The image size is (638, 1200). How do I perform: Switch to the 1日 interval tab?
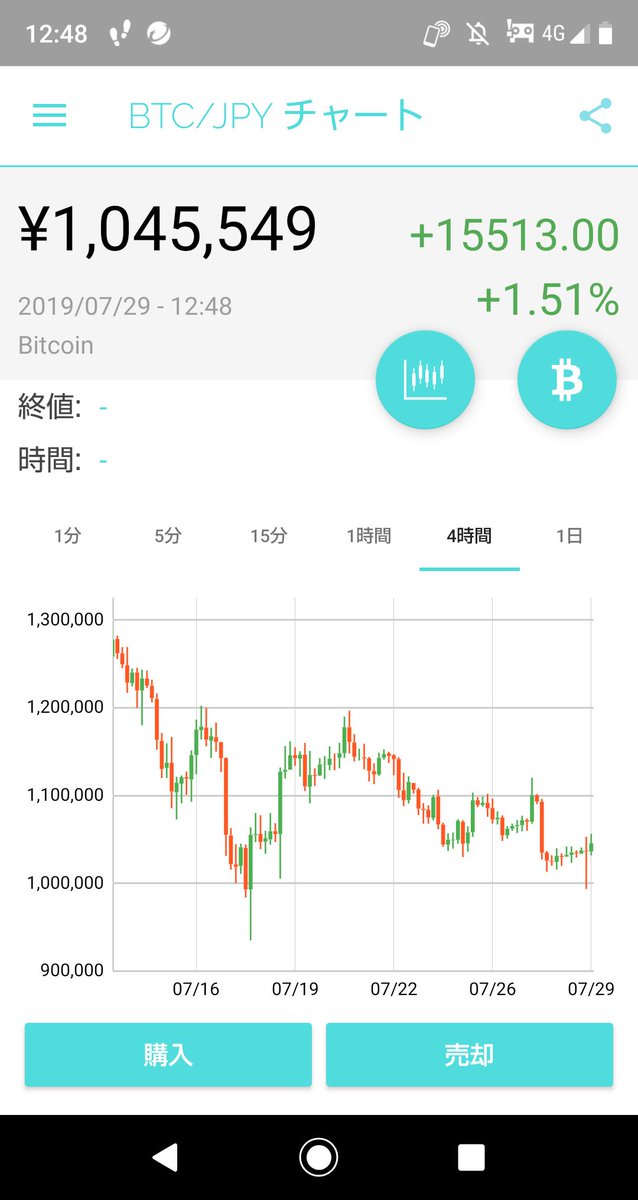click(569, 536)
